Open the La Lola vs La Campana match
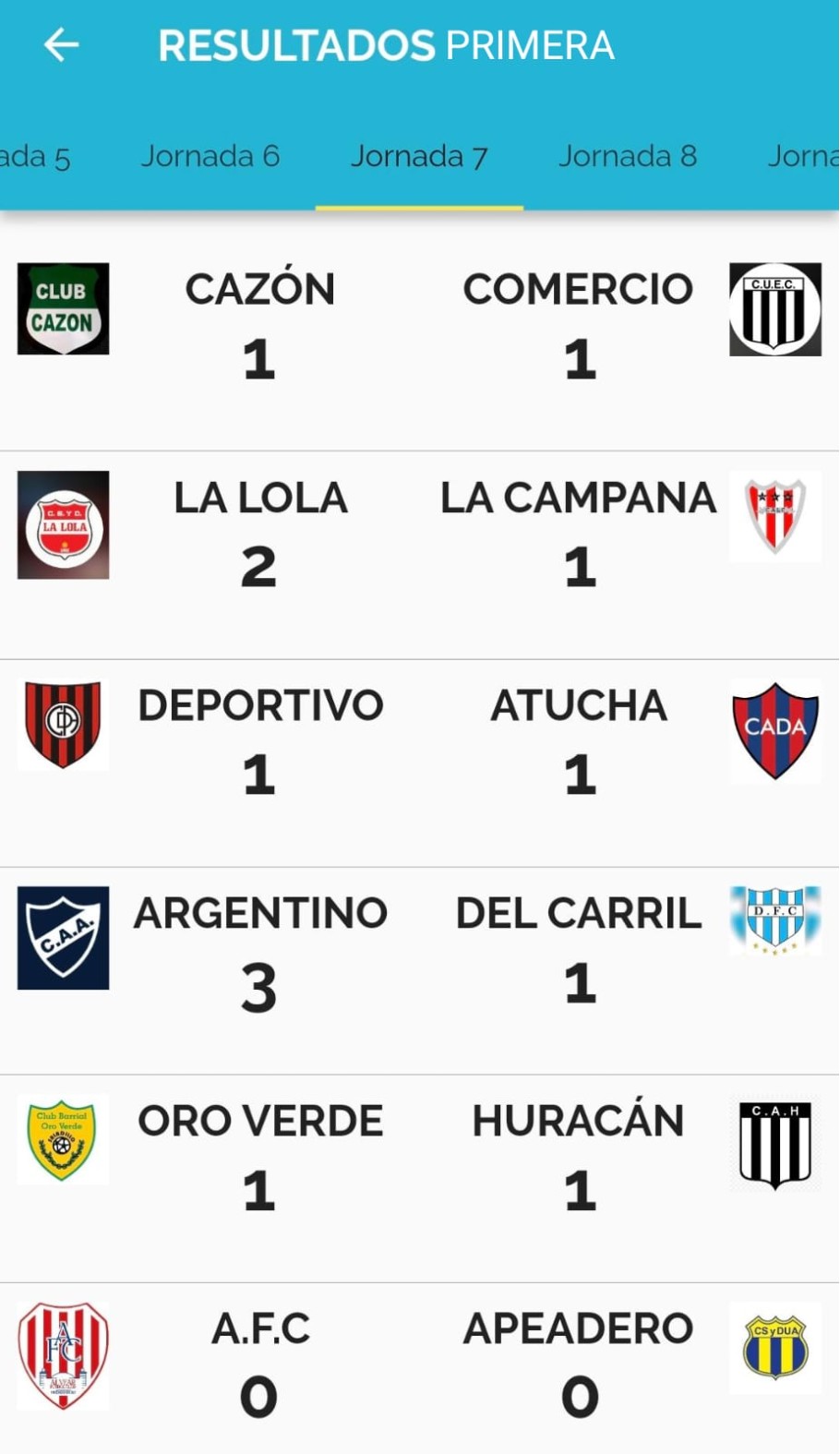Image resolution: width=840 pixels, height=1454 pixels. [x=419, y=534]
